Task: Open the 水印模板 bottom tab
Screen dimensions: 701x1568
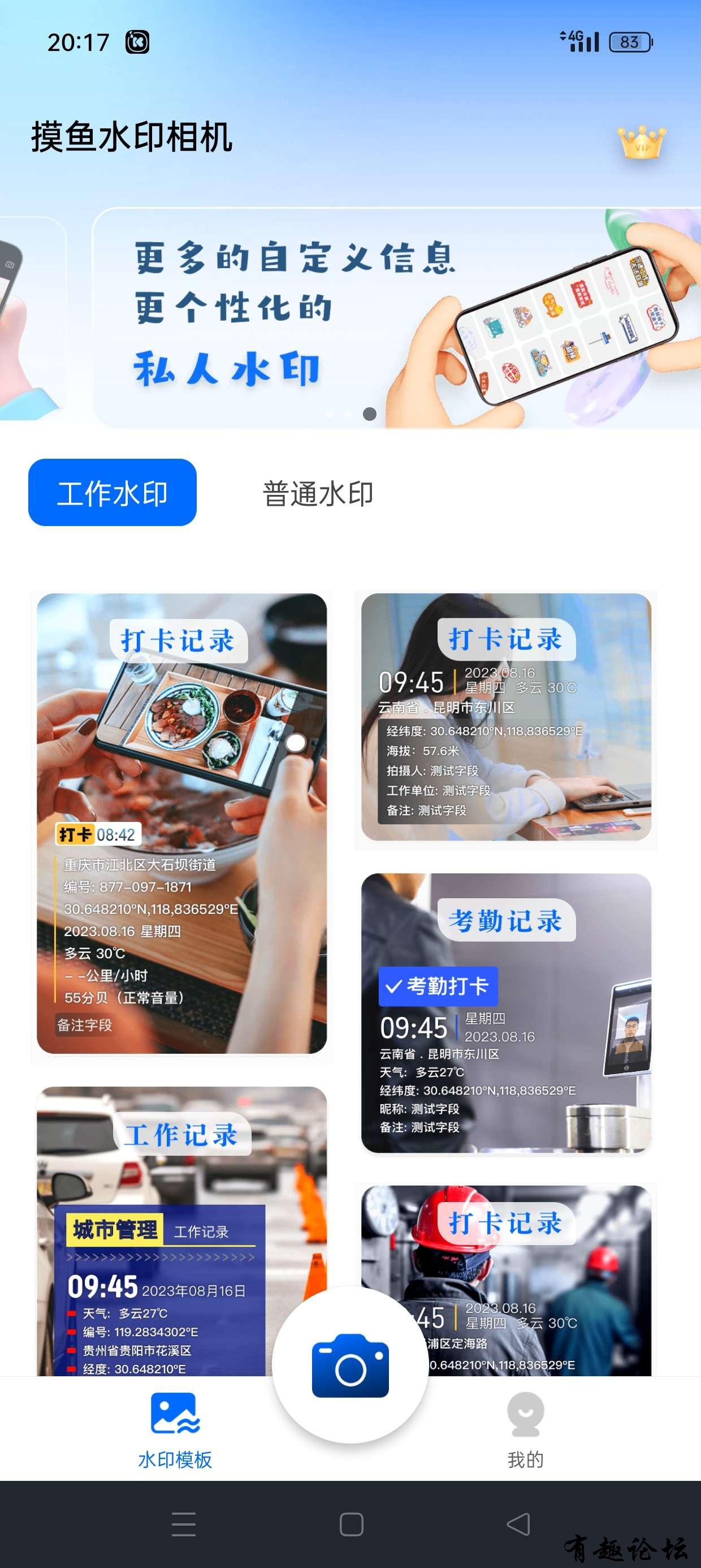Action: 175,1430
